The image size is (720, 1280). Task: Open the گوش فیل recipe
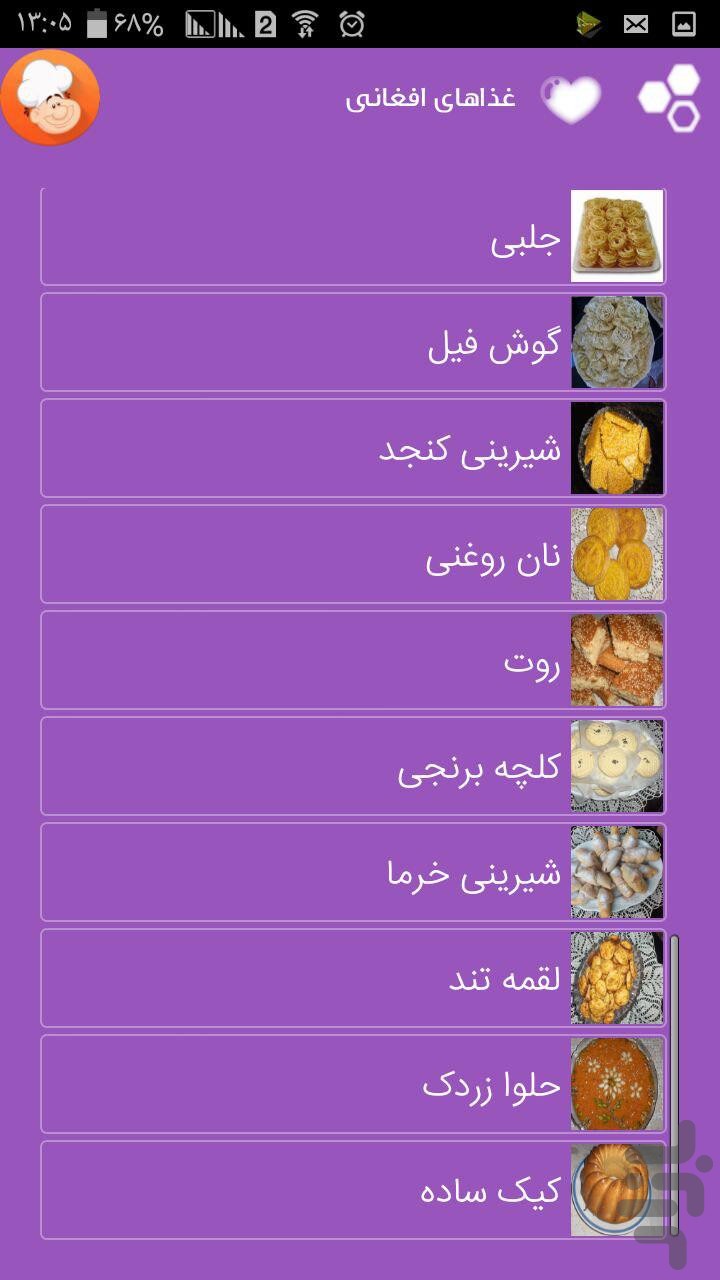tap(353, 342)
